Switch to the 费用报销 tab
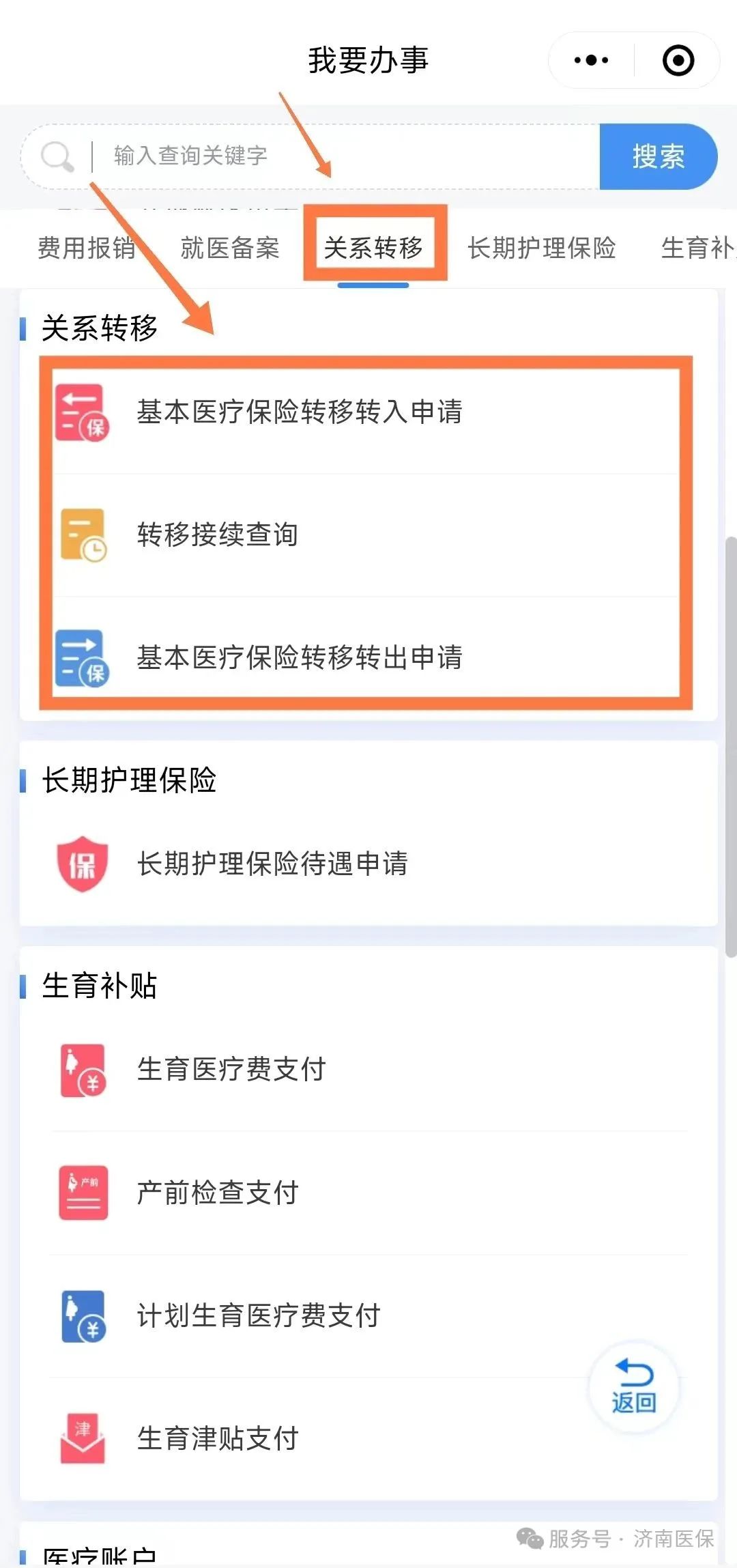The width and height of the screenshot is (737, 1568). point(87,248)
